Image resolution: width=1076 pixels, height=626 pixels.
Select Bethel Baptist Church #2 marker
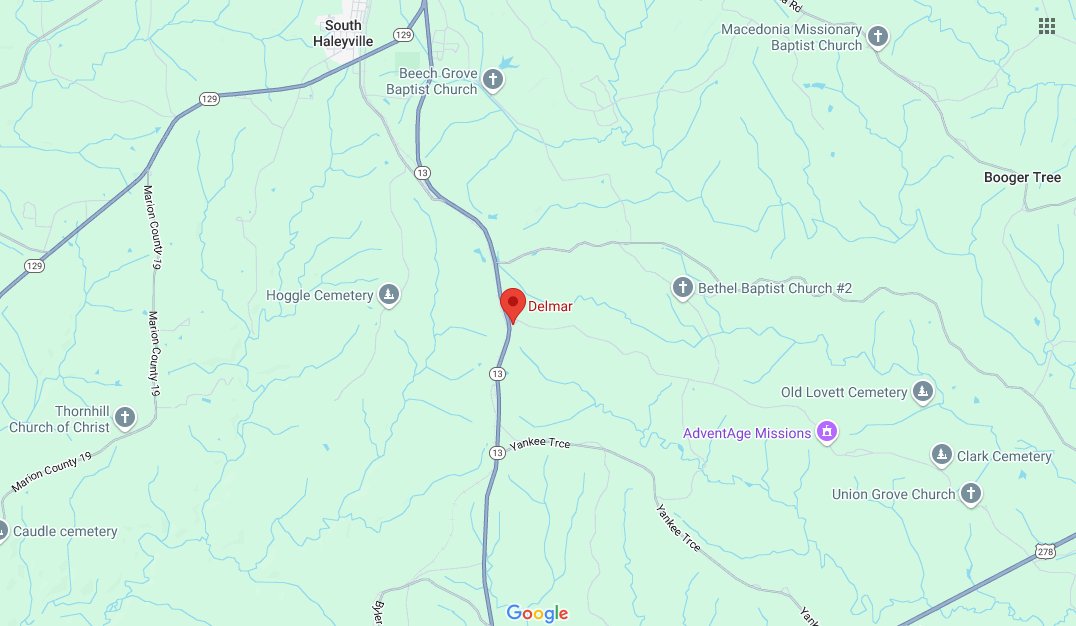(683, 288)
